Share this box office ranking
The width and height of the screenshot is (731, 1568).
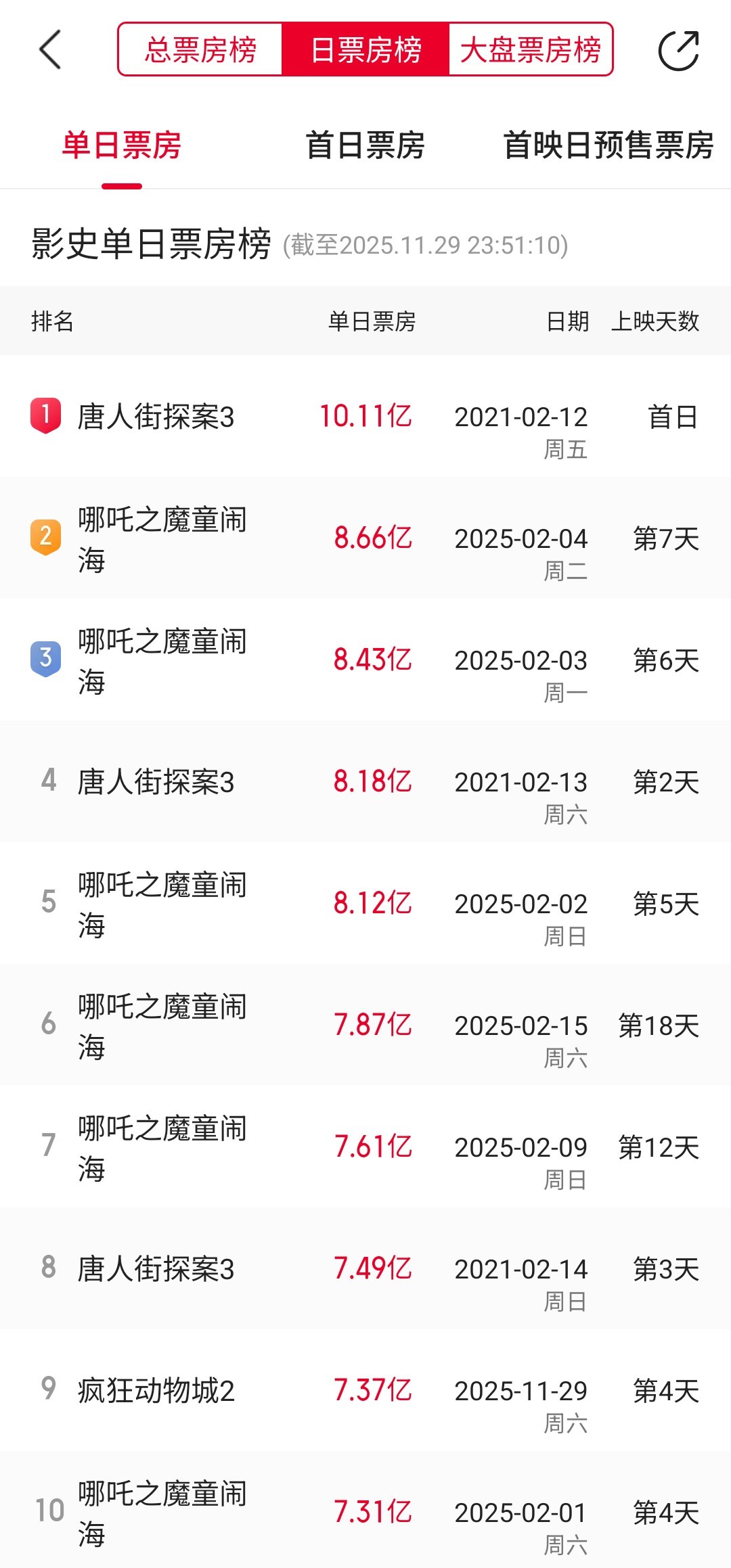(678, 50)
